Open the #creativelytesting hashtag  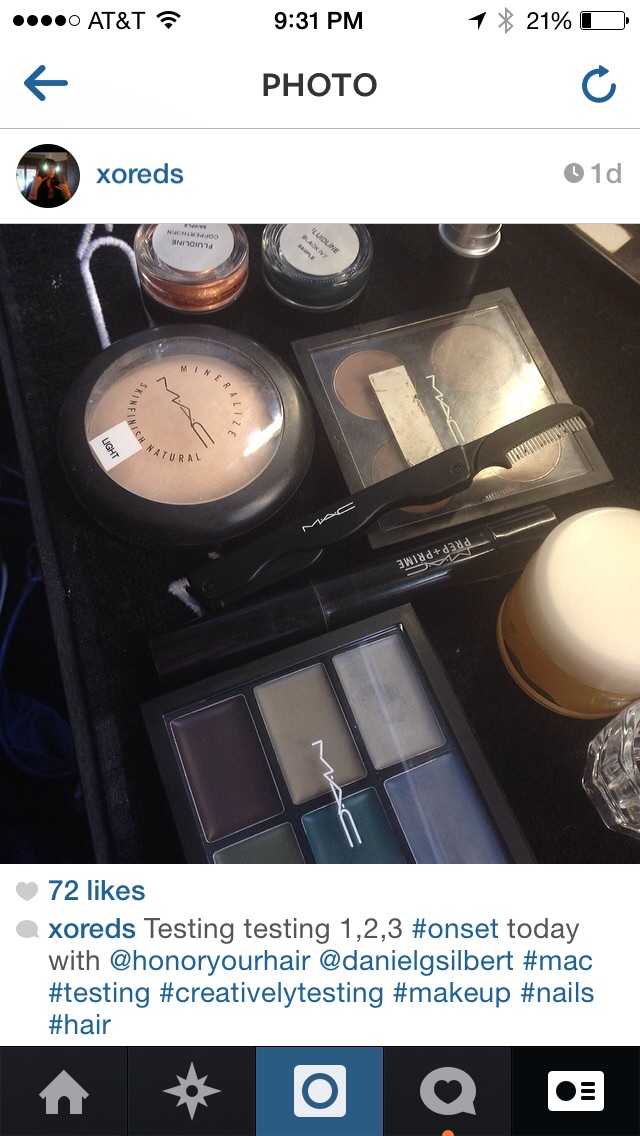(x=271, y=993)
